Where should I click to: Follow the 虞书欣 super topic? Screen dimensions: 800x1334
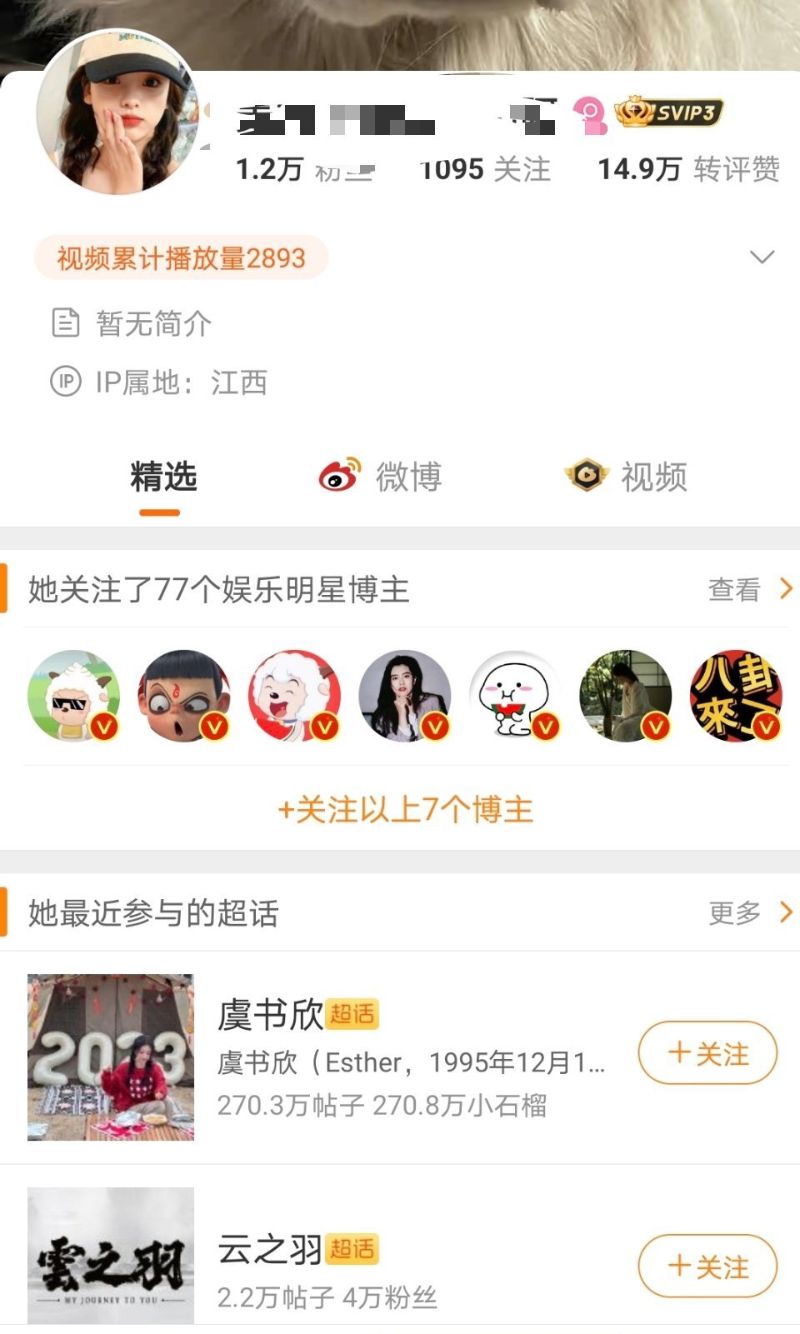(x=707, y=1053)
